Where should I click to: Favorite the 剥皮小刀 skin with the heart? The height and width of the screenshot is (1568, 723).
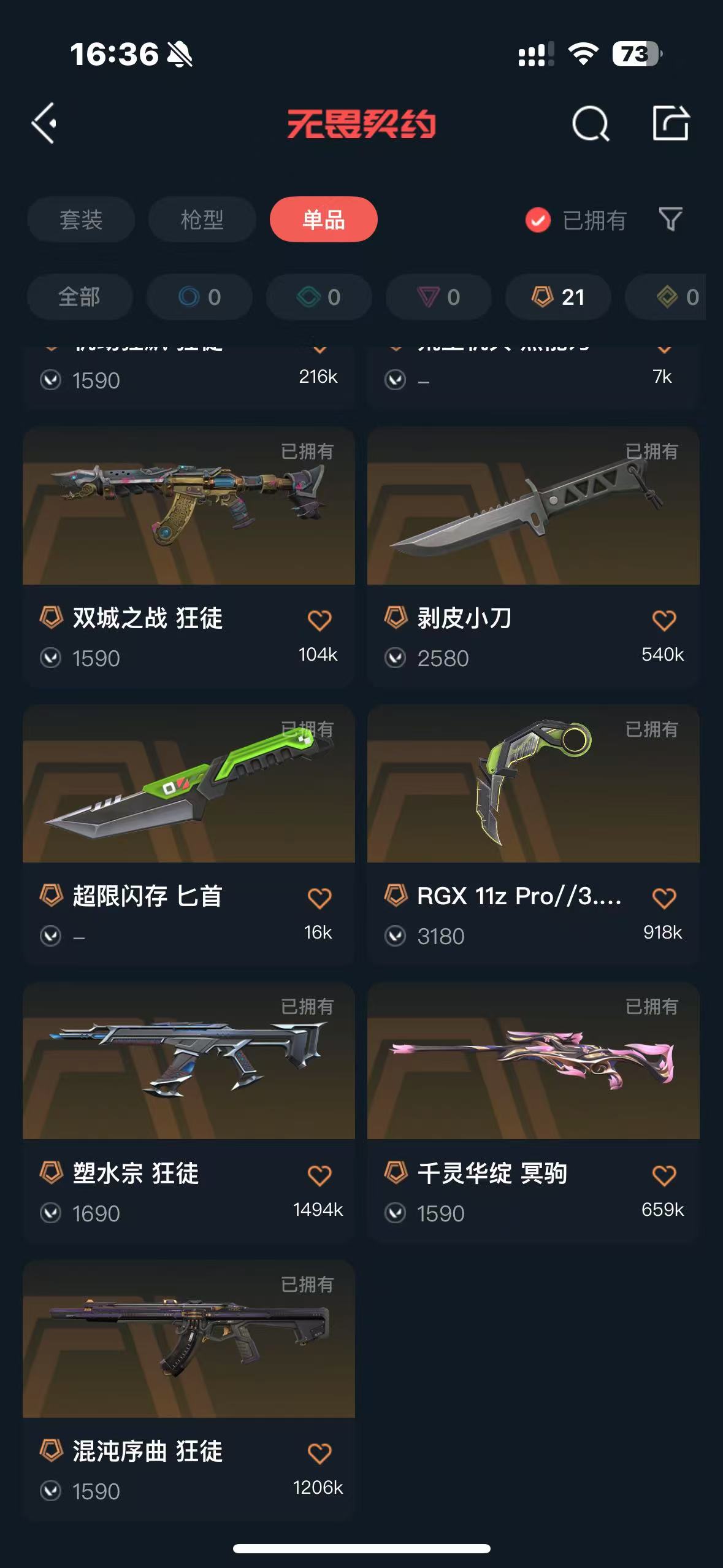(x=664, y=620)
